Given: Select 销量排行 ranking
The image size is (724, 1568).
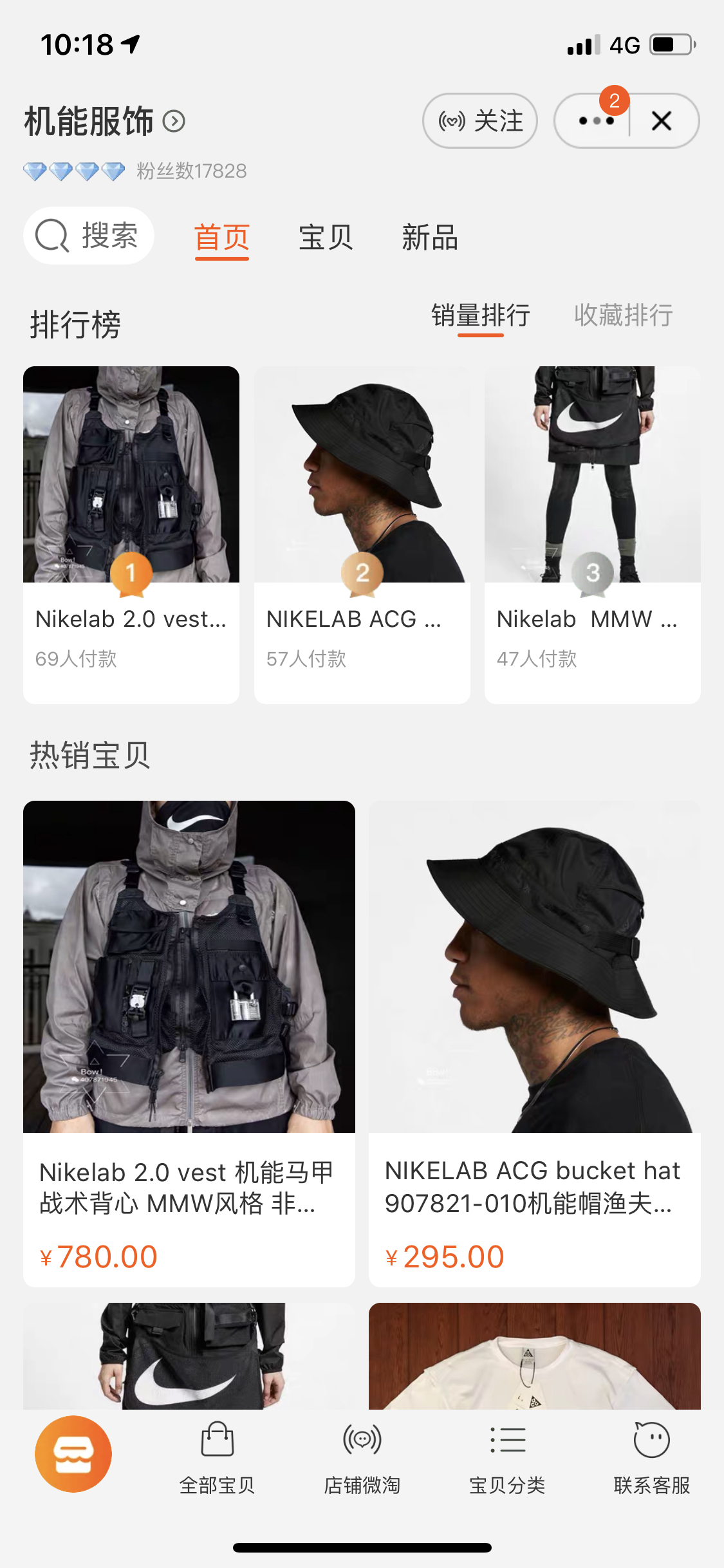Looking at the screenshot, I should pyautogui.click(x=481, y=317).
